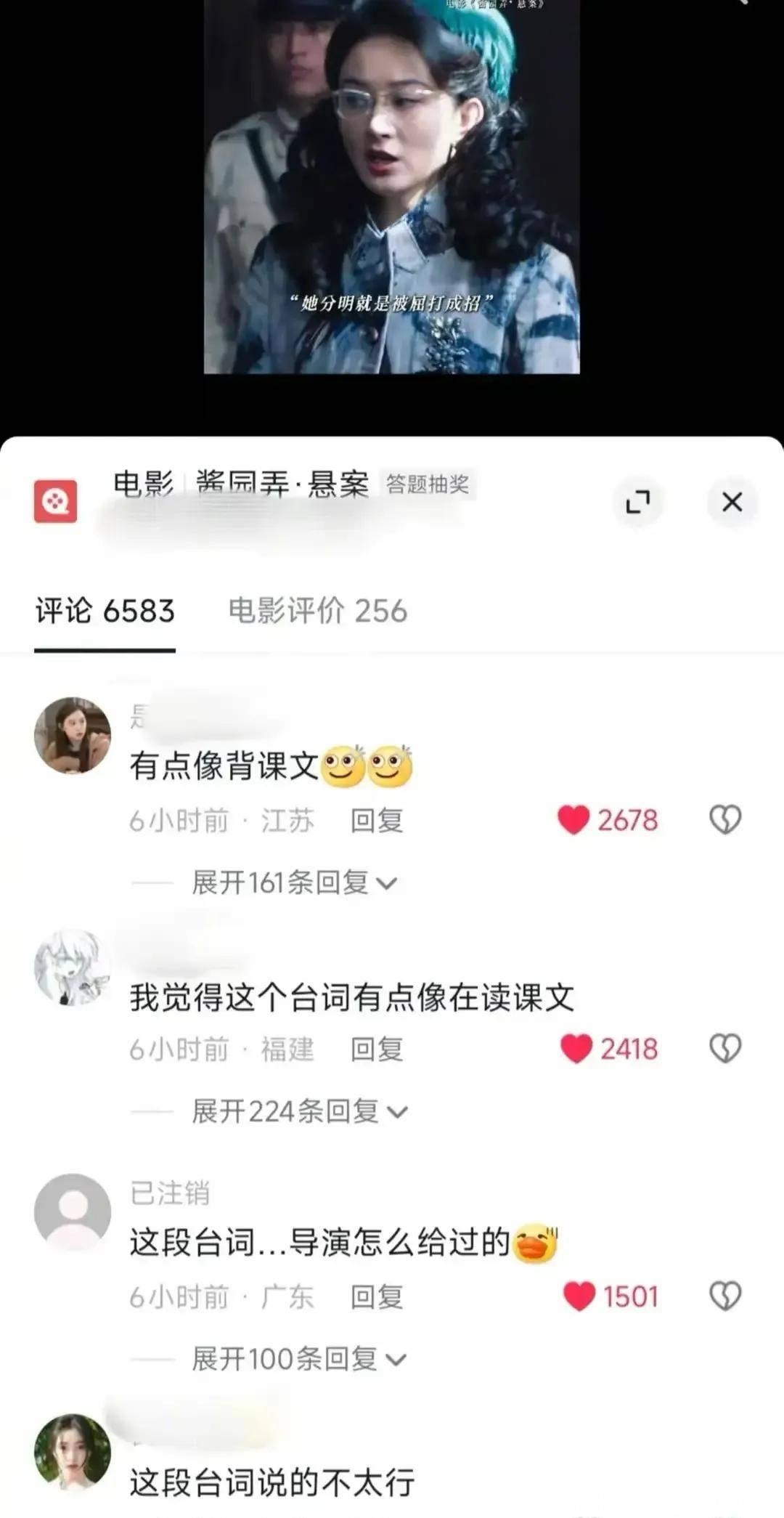This screenshot has height=1518, width=784.
Task: Reply to the comment 有点像背课文
Action: 377,821
